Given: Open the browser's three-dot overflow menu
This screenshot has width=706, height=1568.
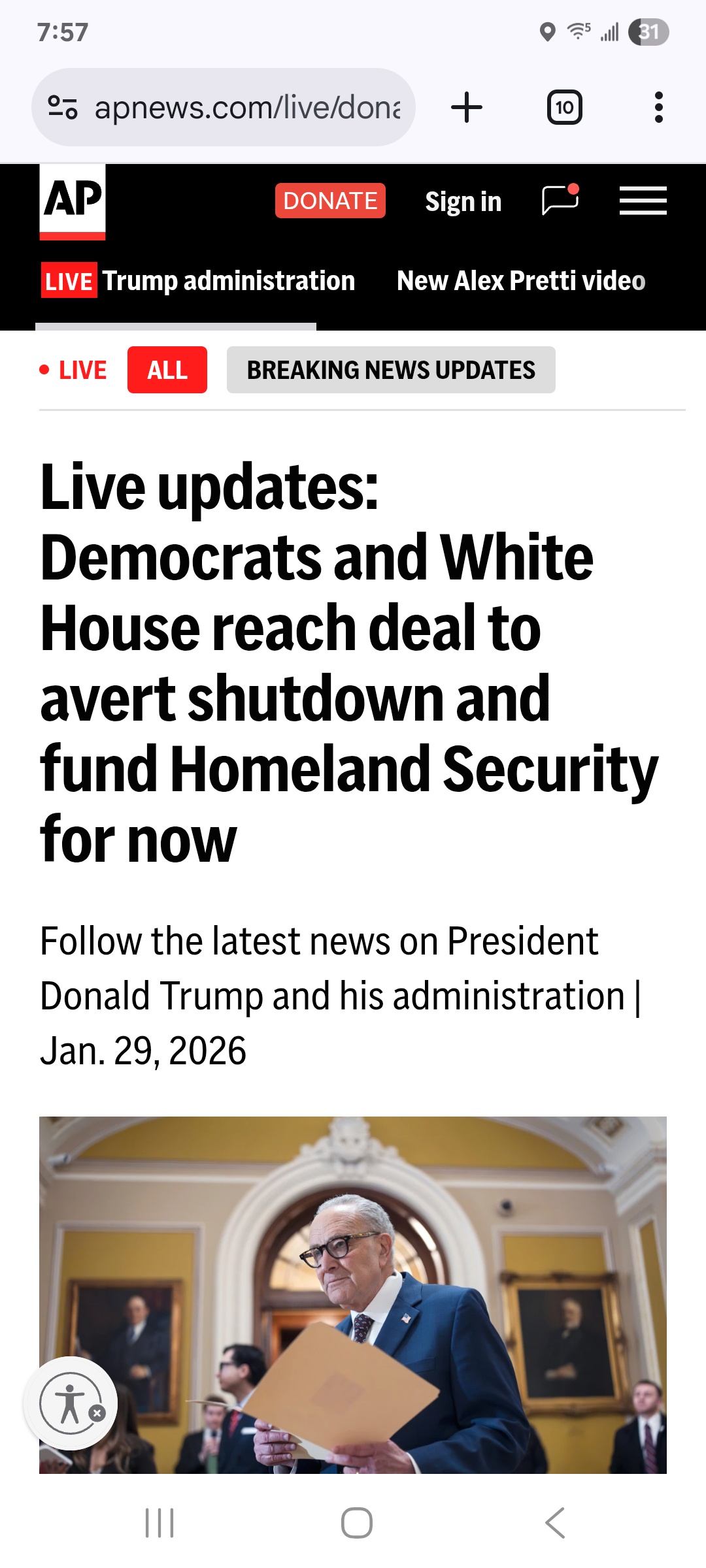Looking at the screenshot, I should point(659,107).
